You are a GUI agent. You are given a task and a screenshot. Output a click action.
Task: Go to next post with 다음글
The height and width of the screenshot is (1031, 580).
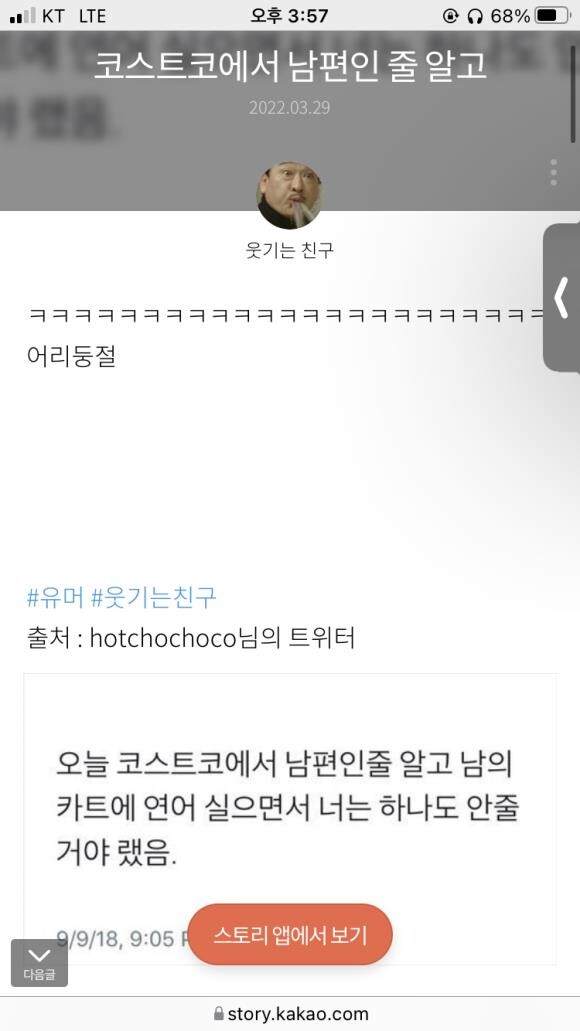click(39, 963)
